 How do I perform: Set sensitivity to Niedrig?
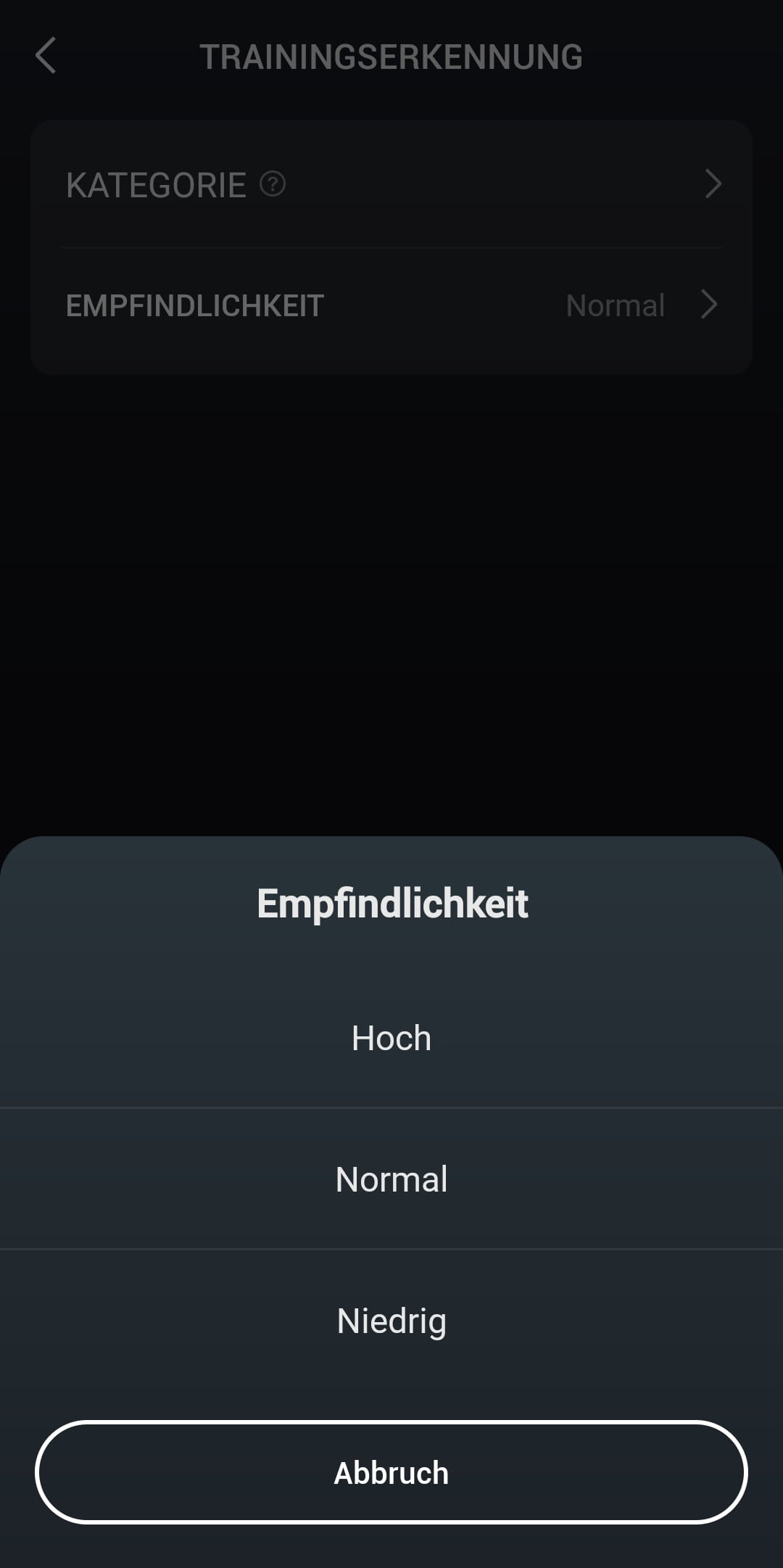(391, 1321)
